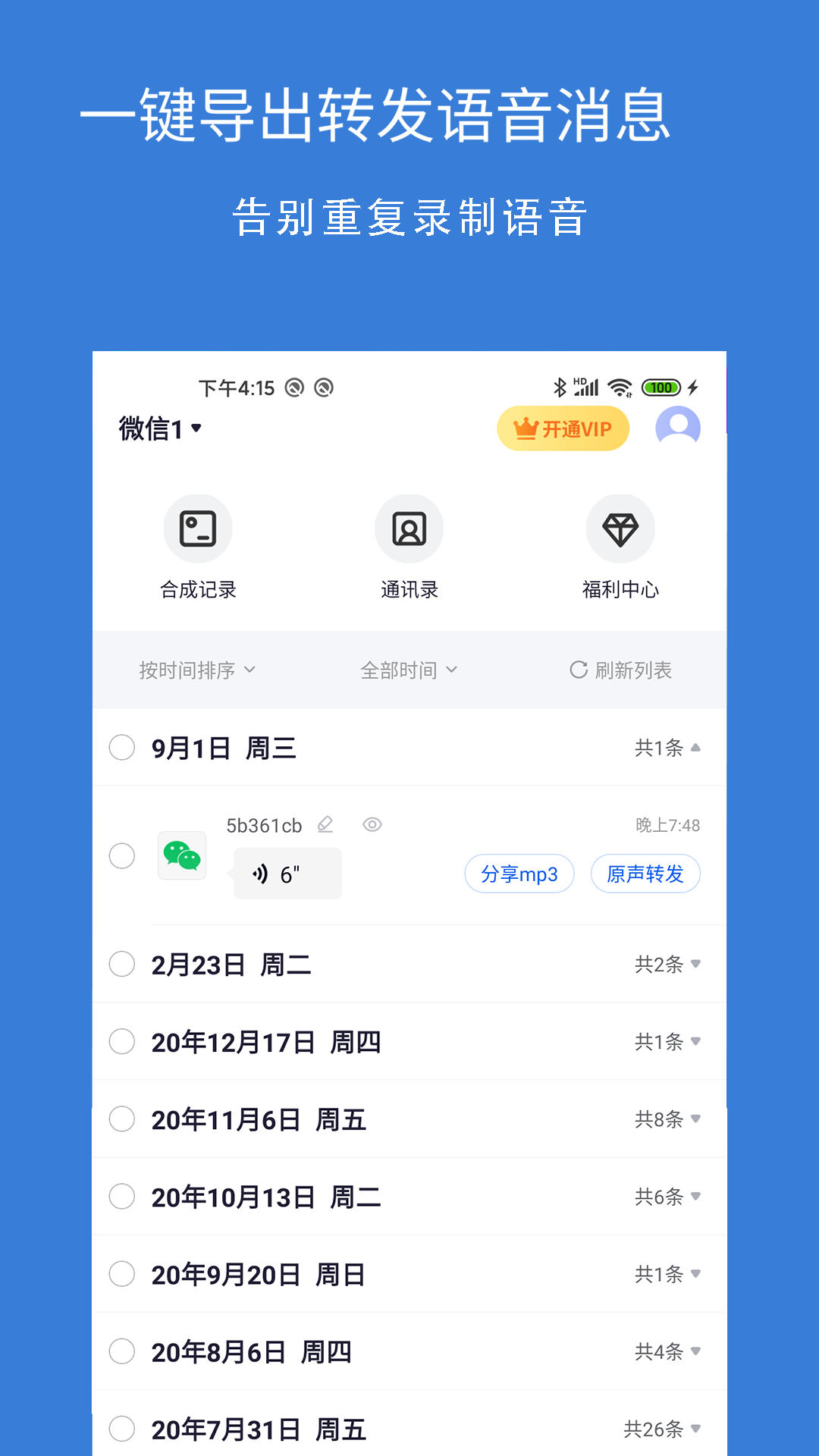Click the pencil edit icon beside 5b361cb
The height and width of the screenshot is (1456, 819).
pyautogui.click(x=325, y=824)
